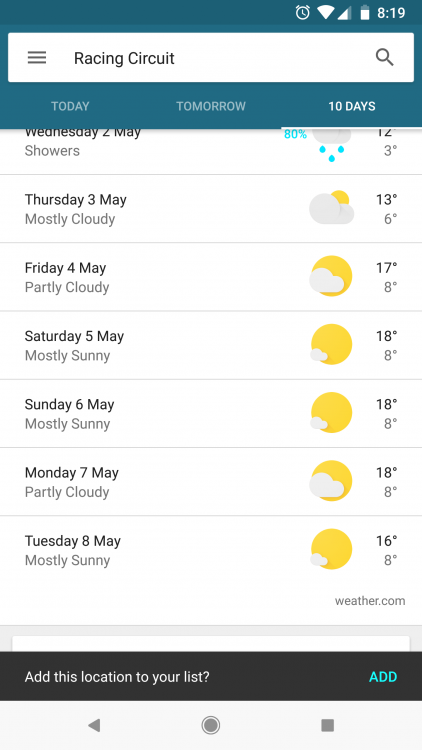Screen dimensions: 422x750
Task: Open Friday 4 May forecast details
Action: coord(211,277)
